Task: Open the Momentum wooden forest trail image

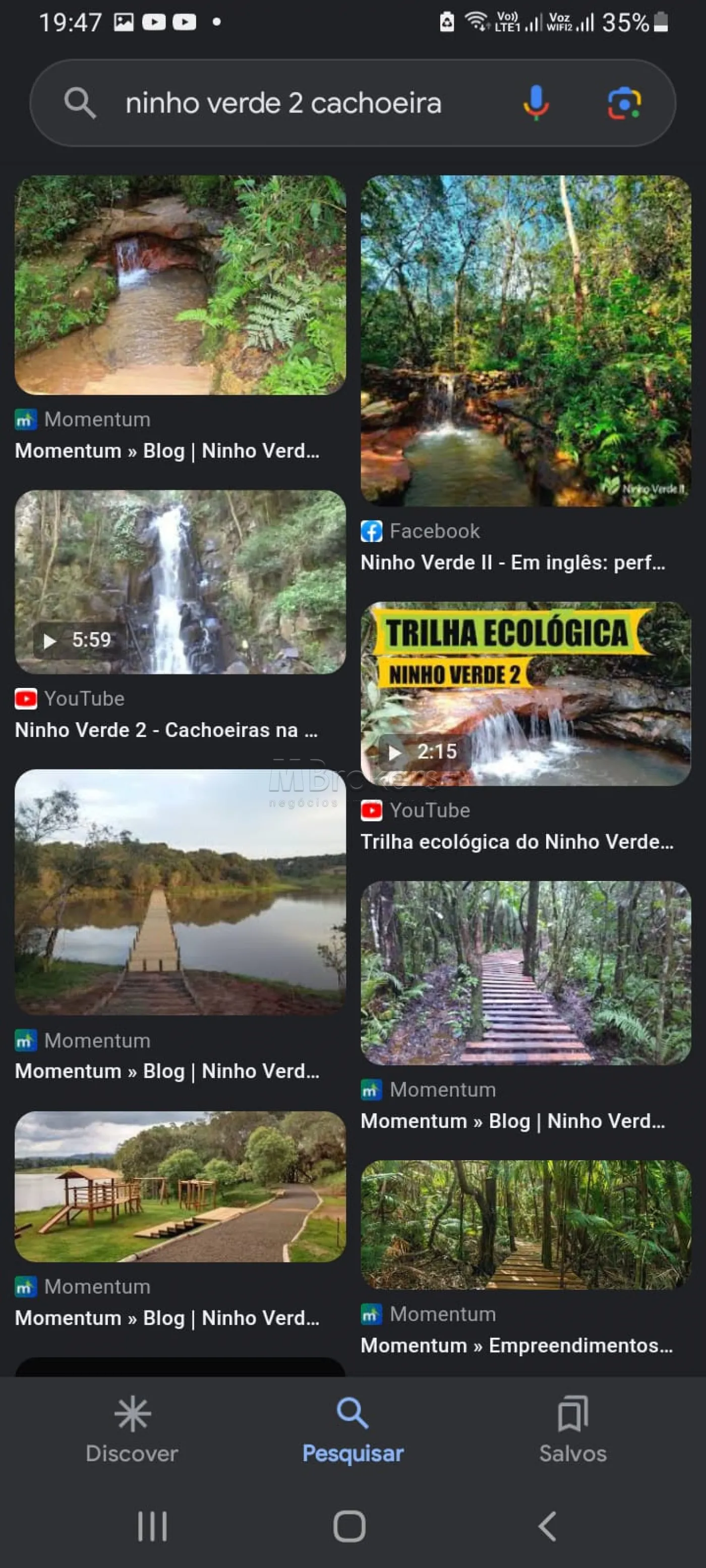Action: tap(525, 973)
